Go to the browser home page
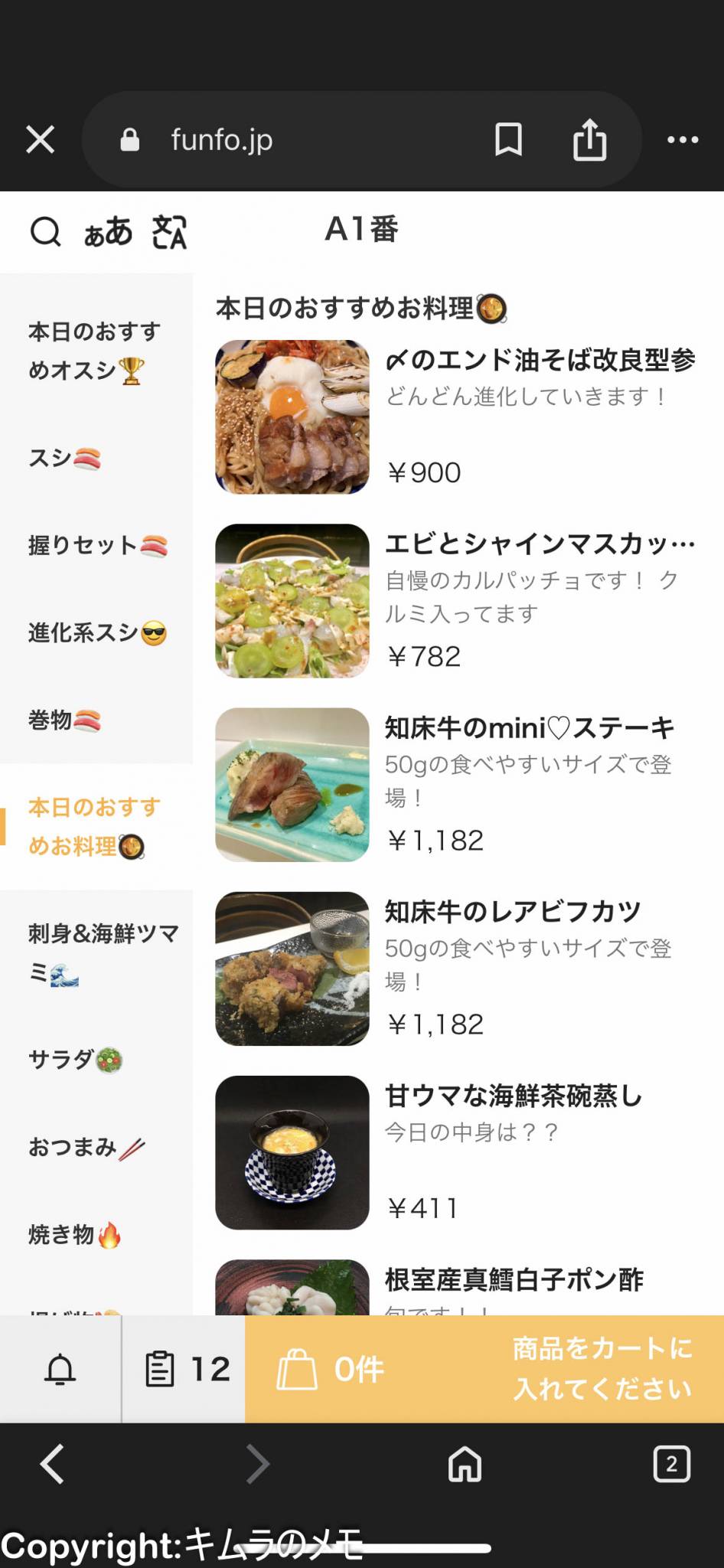 pyautogui.click(x=465, y=1465)
